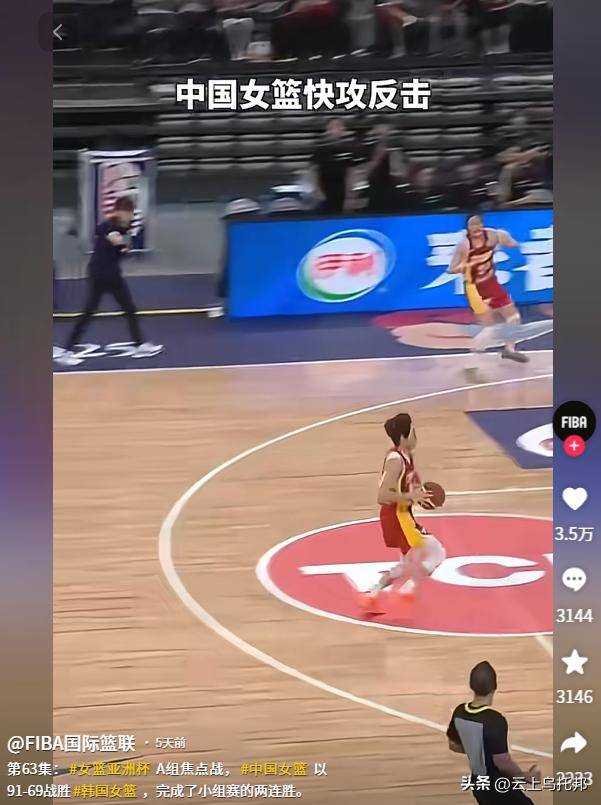The height and width of the screenshot is (805, 601).
Task: Open the comments with 3144 replies
Action: 574,579
